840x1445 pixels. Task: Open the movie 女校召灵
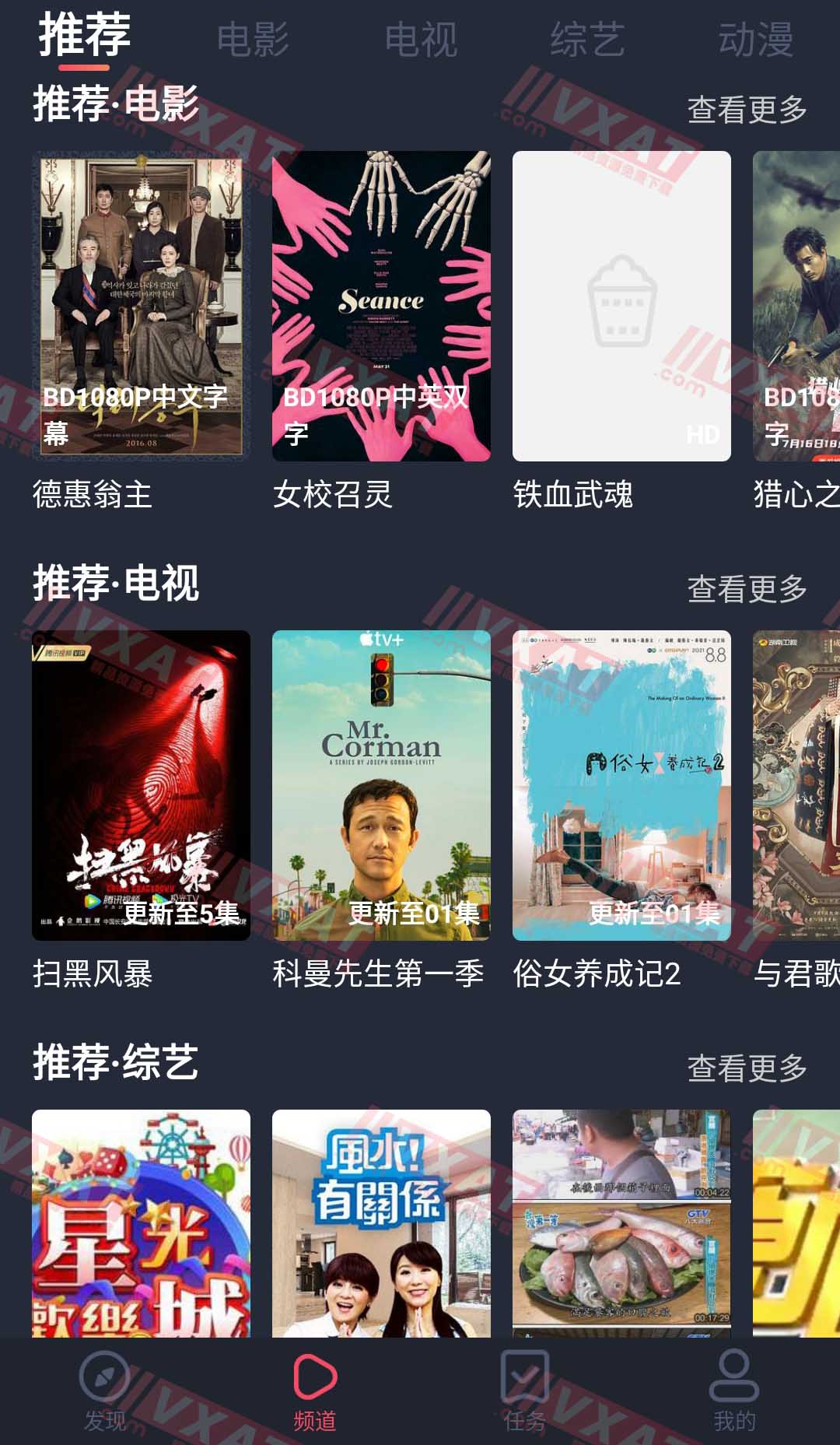pyautogui.click(x=381, y=306)
